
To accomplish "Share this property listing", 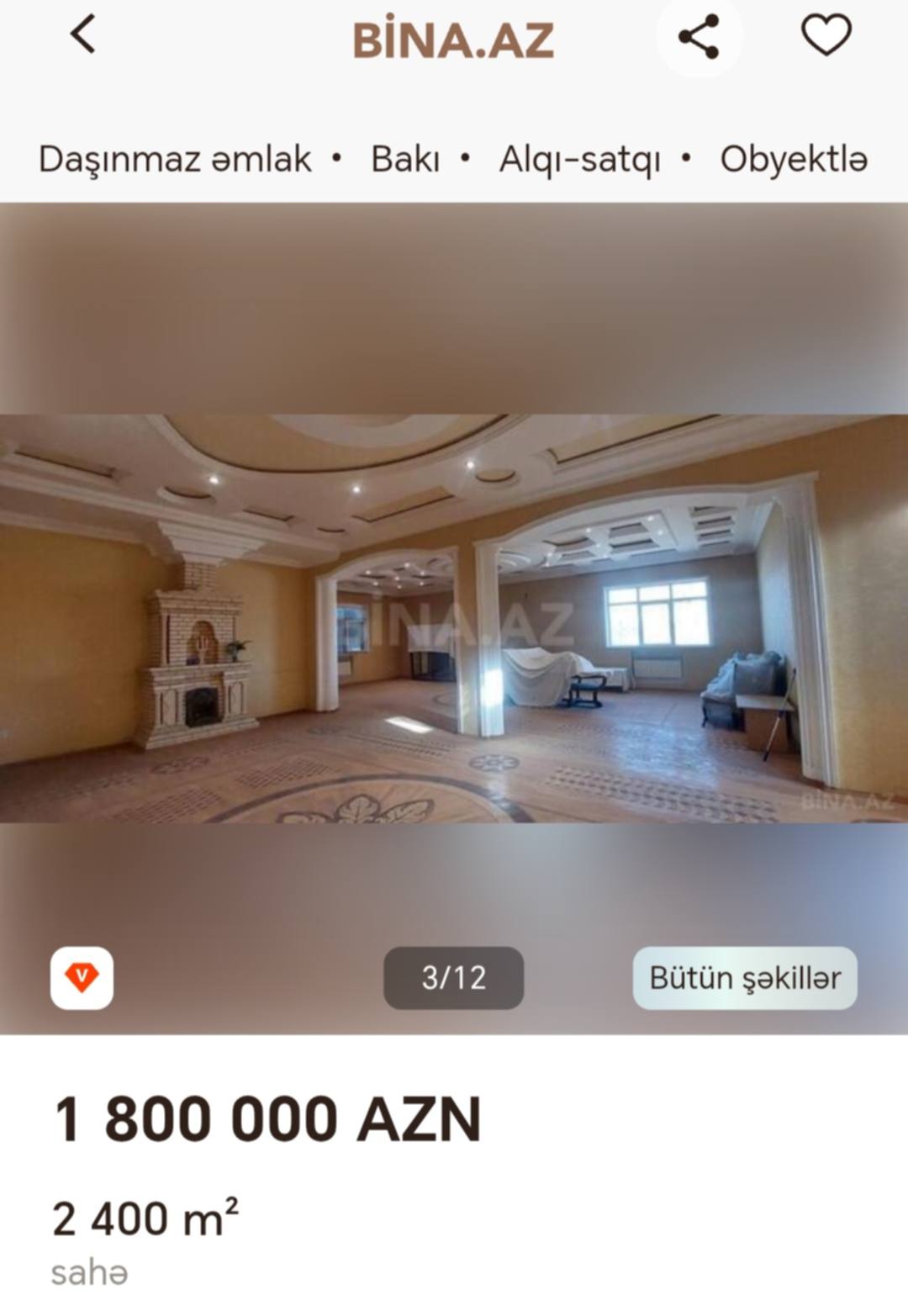I will [x=699, y=37].
